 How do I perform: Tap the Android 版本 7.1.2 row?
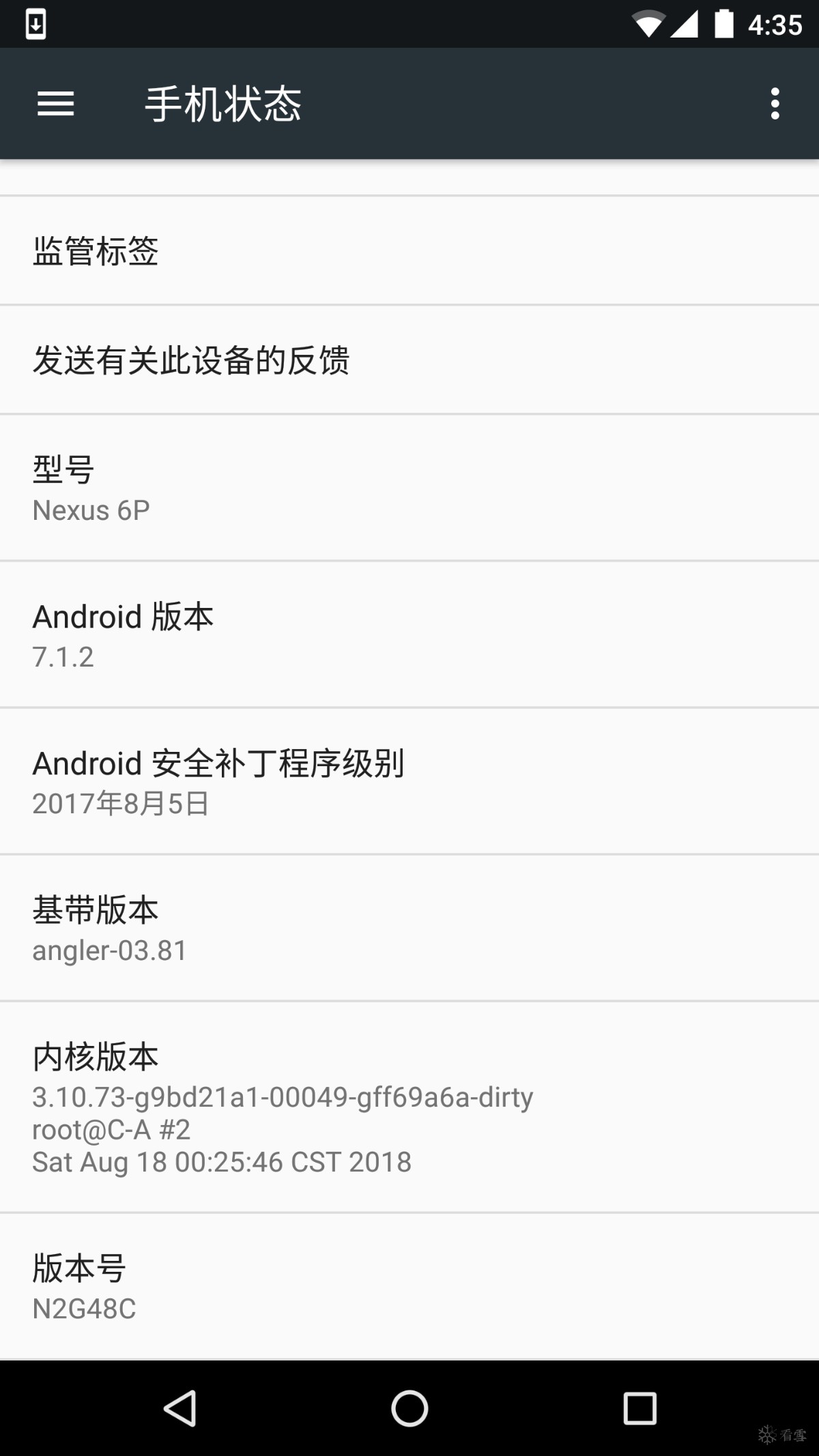click(409, 635)
